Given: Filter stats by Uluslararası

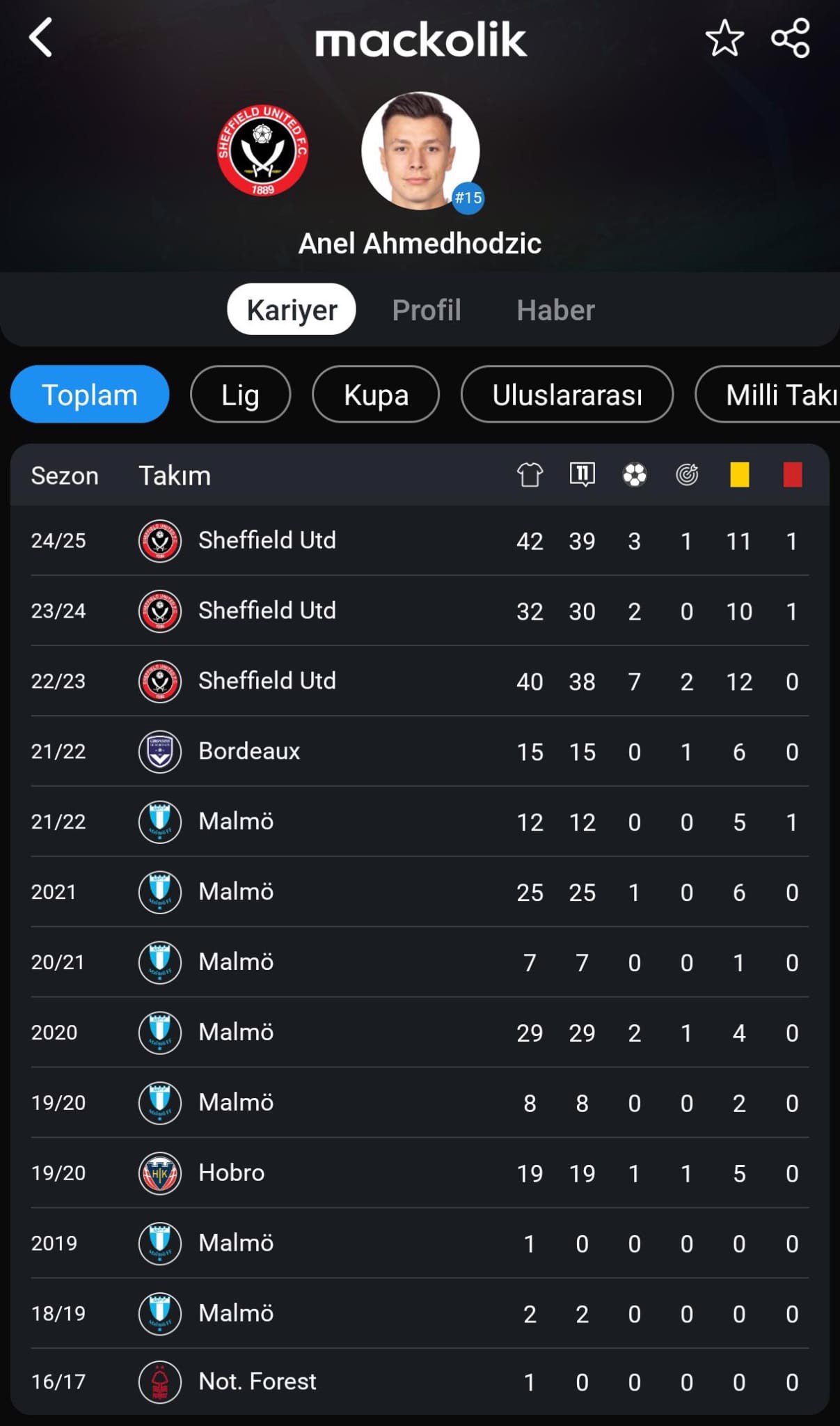Looking at the screenshot, I should click(x=567, y=394).
